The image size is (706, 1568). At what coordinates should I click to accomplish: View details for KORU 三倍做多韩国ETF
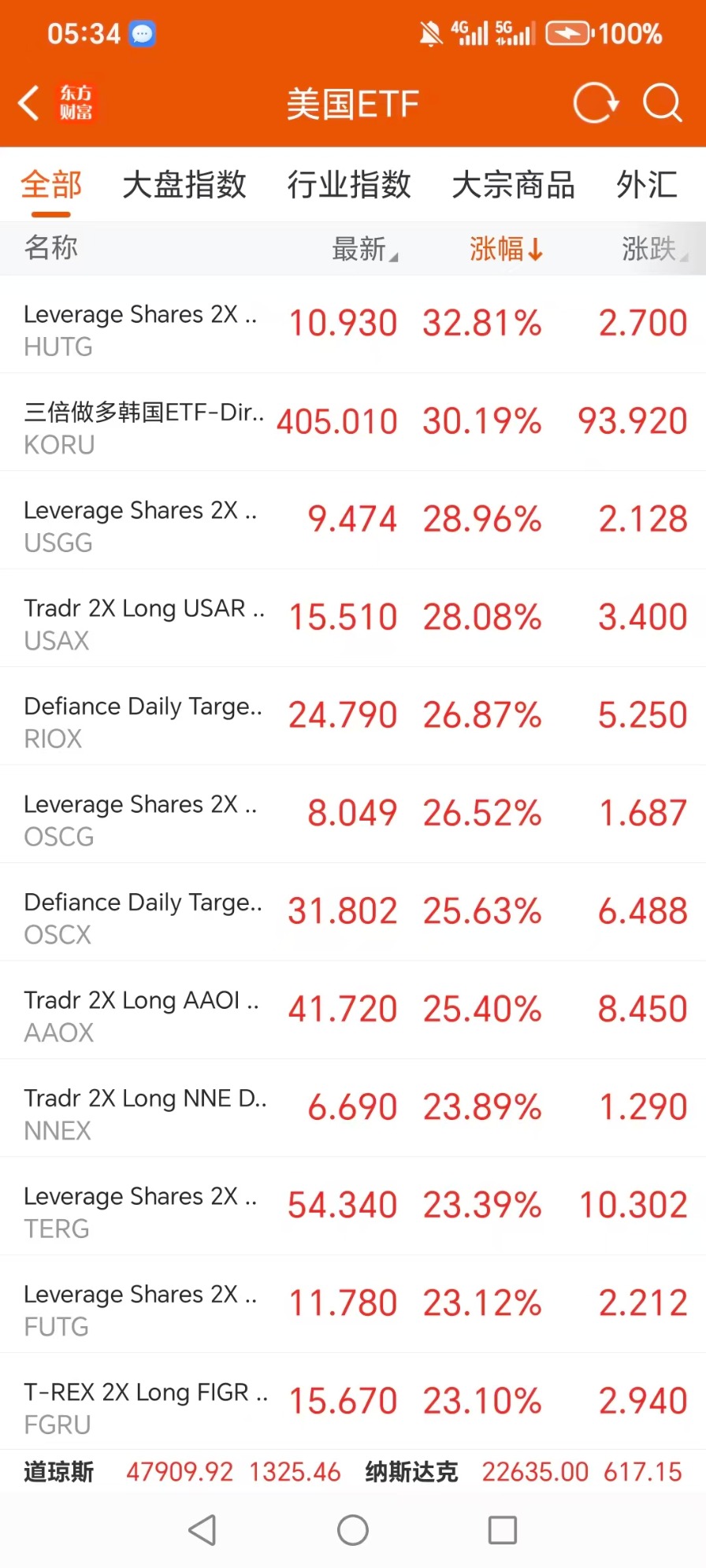tap(353, 423)
